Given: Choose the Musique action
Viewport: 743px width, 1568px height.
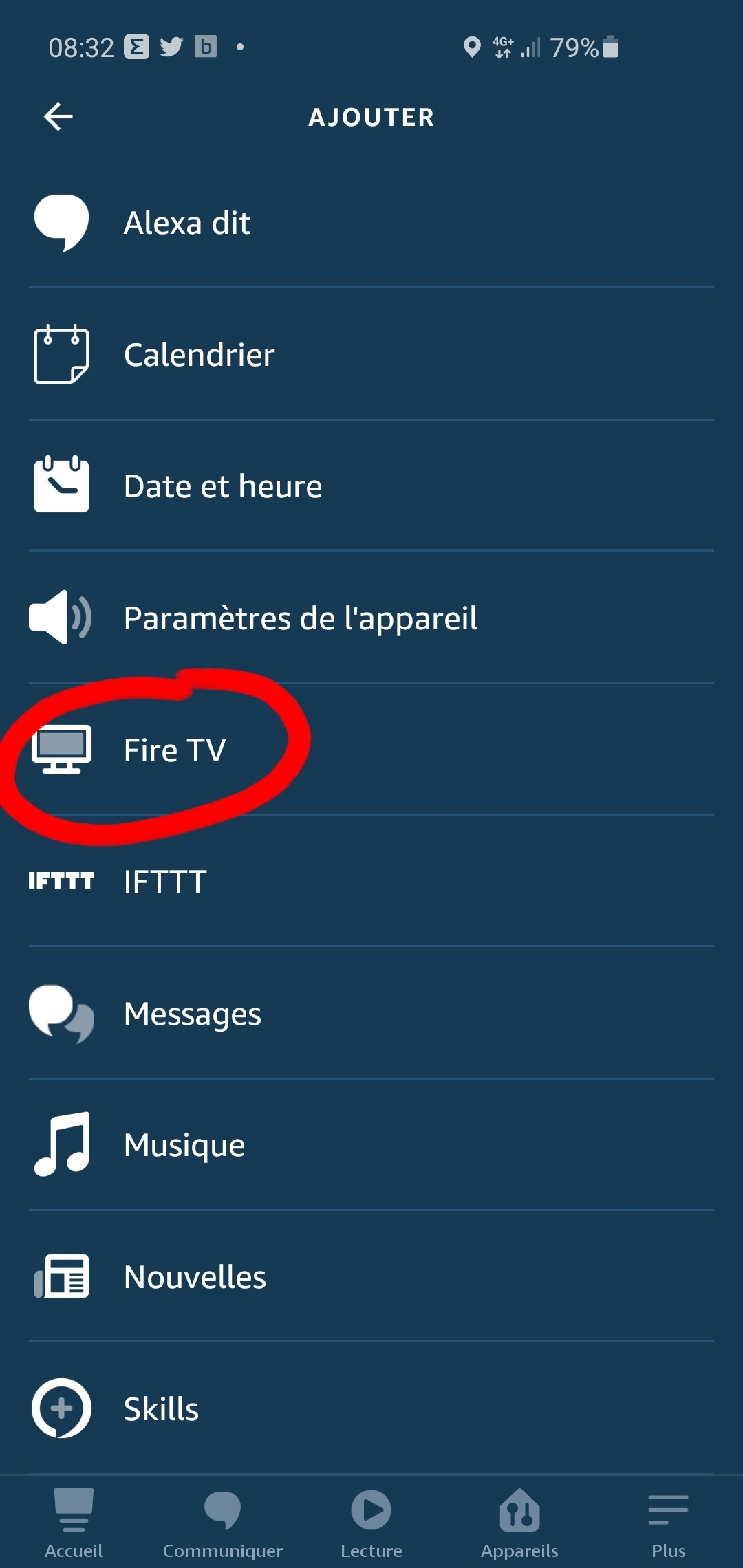Looking at the screenshot, I should click(371, 1145).
